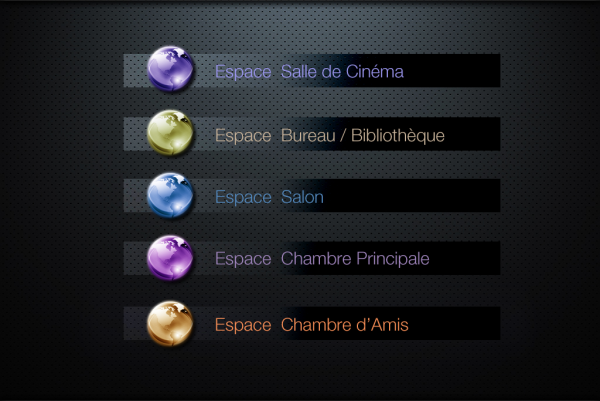Go to Espace Salon

click(x=269, y=197)
